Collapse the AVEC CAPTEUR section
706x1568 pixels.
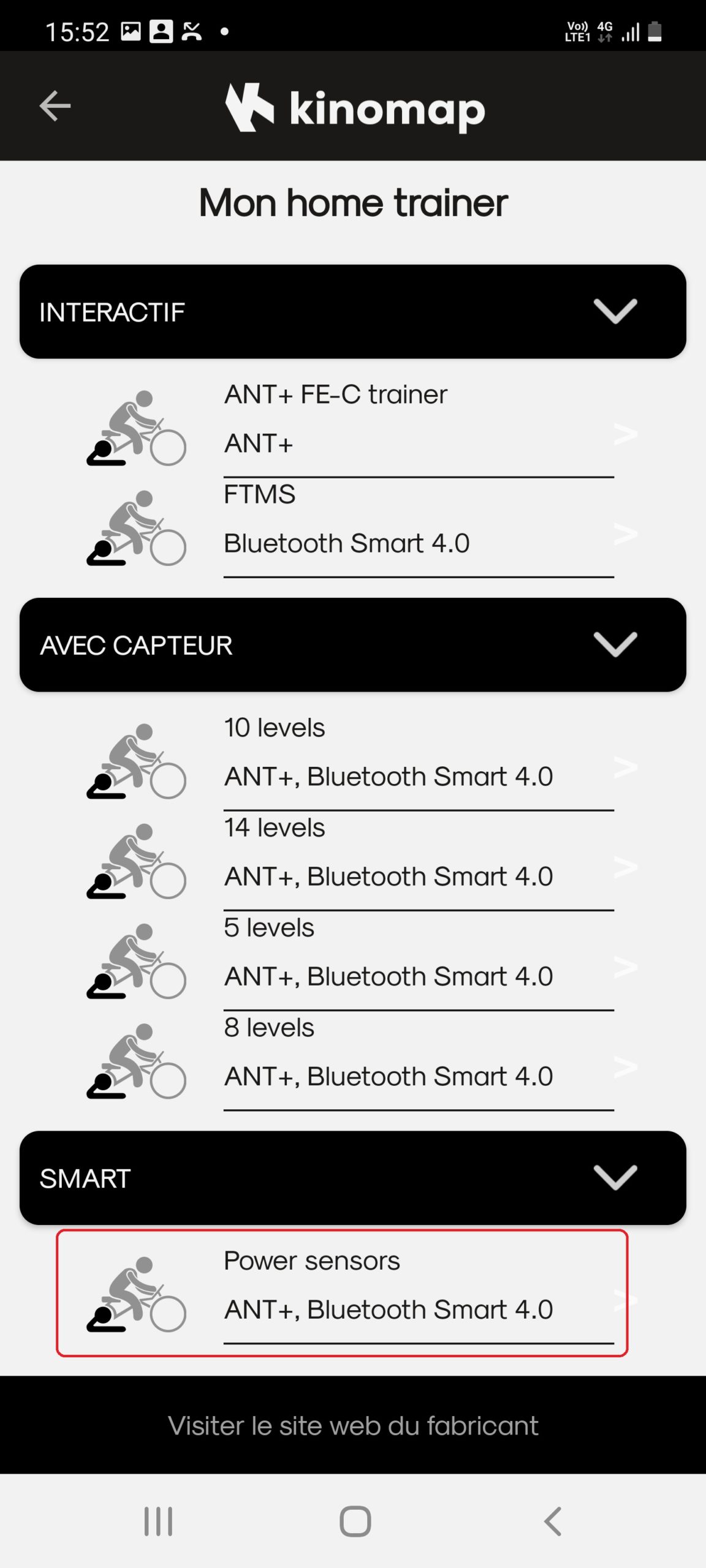point(352,645)
